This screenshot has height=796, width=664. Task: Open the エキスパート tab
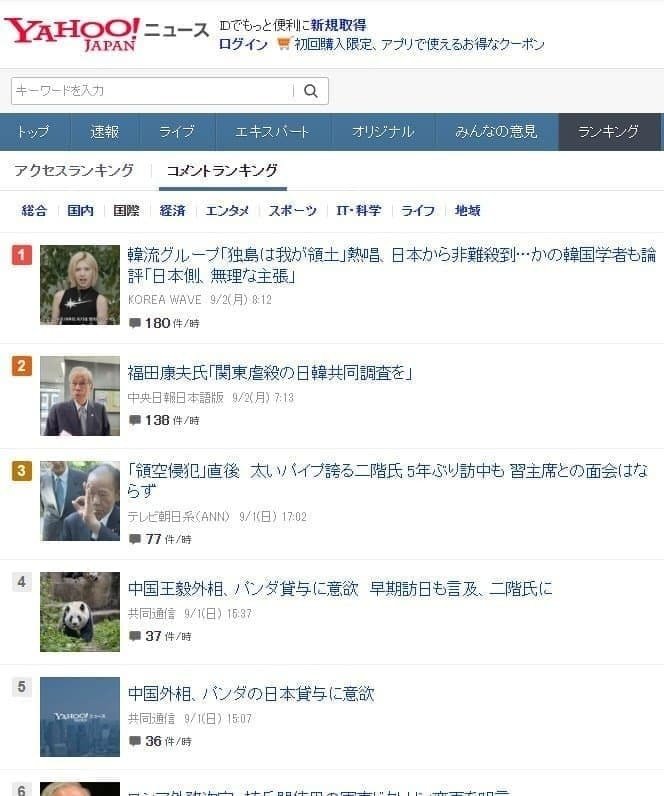[x=272, y=132]
